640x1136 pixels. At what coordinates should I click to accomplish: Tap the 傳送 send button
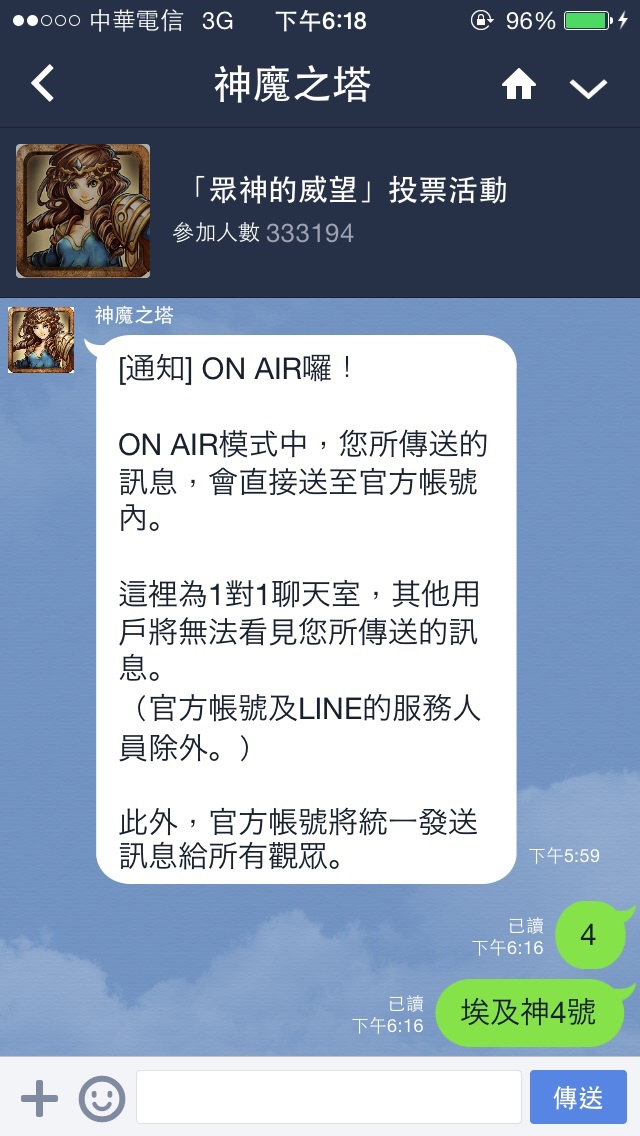coord(578,1097)
